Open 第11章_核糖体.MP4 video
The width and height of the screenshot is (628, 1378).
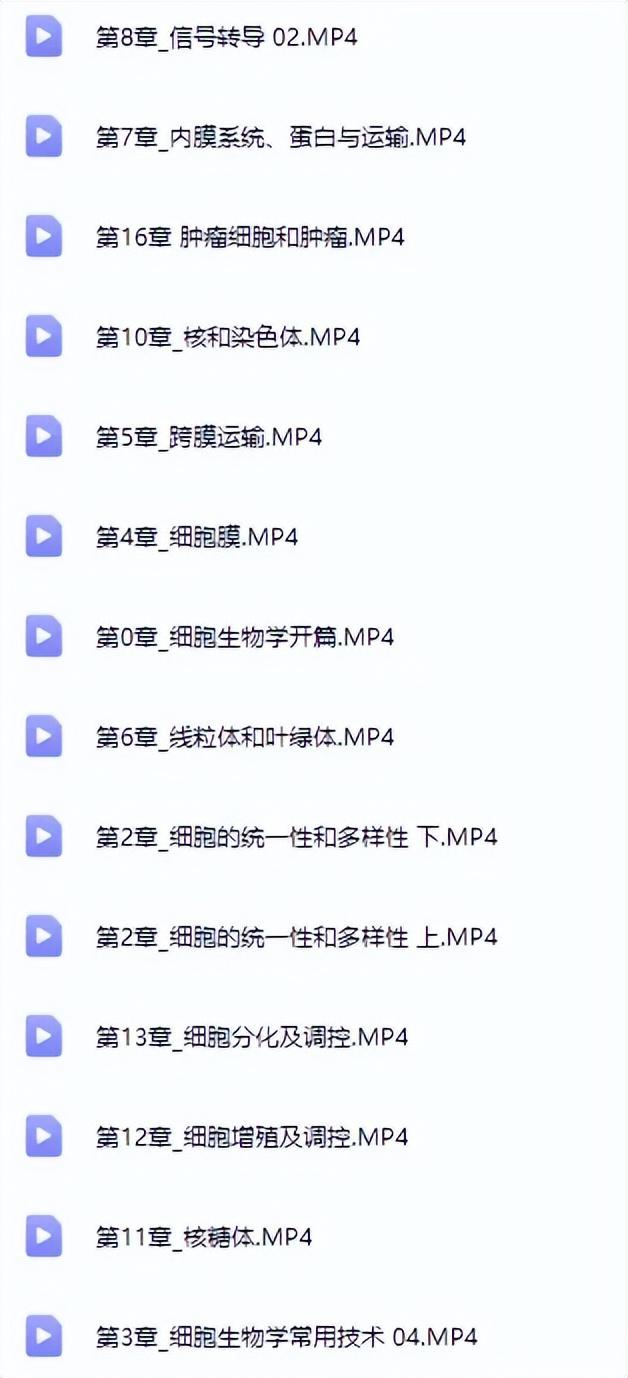click(203, 1237)
